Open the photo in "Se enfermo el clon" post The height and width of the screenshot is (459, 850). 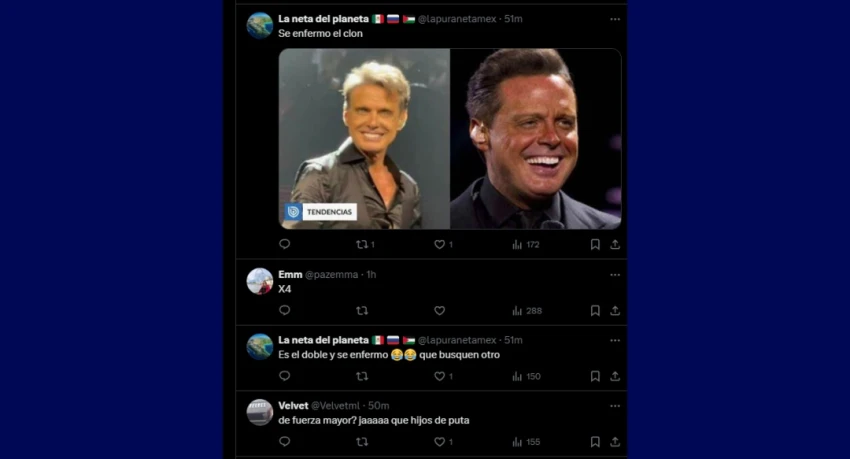click(449, 139)
